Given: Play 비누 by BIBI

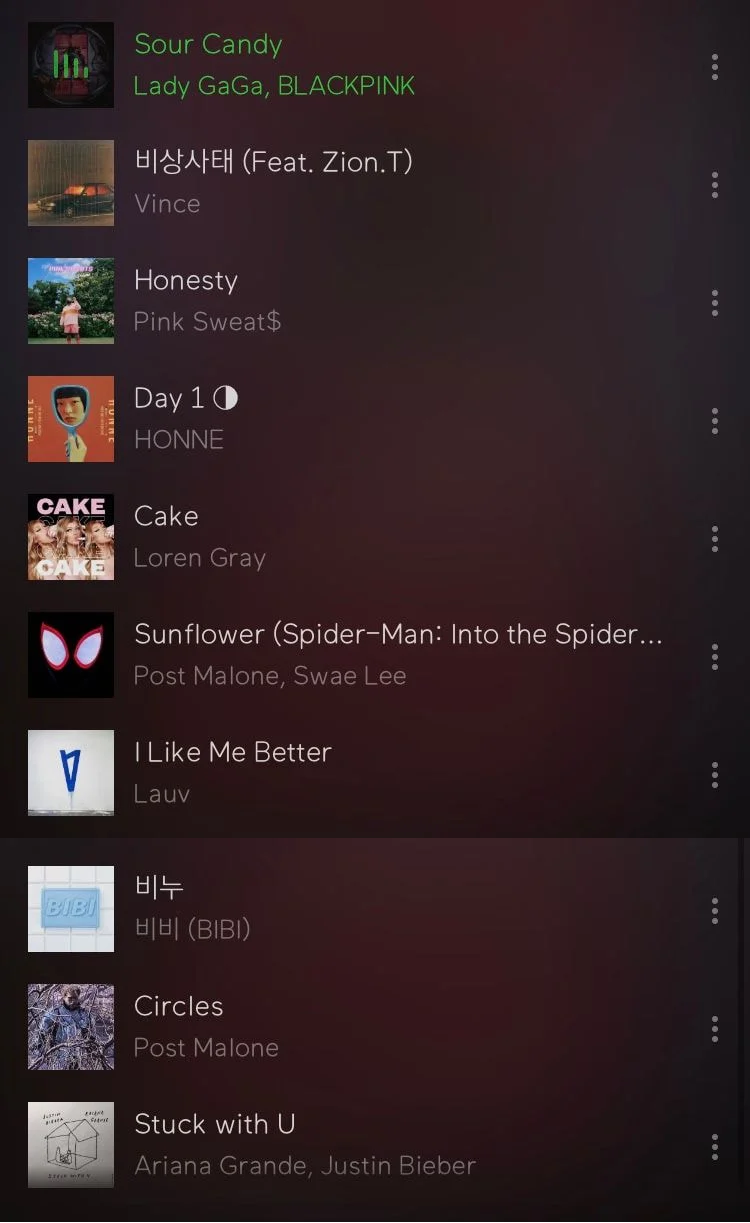Looking at the screenshot, I should click(375, 909).
